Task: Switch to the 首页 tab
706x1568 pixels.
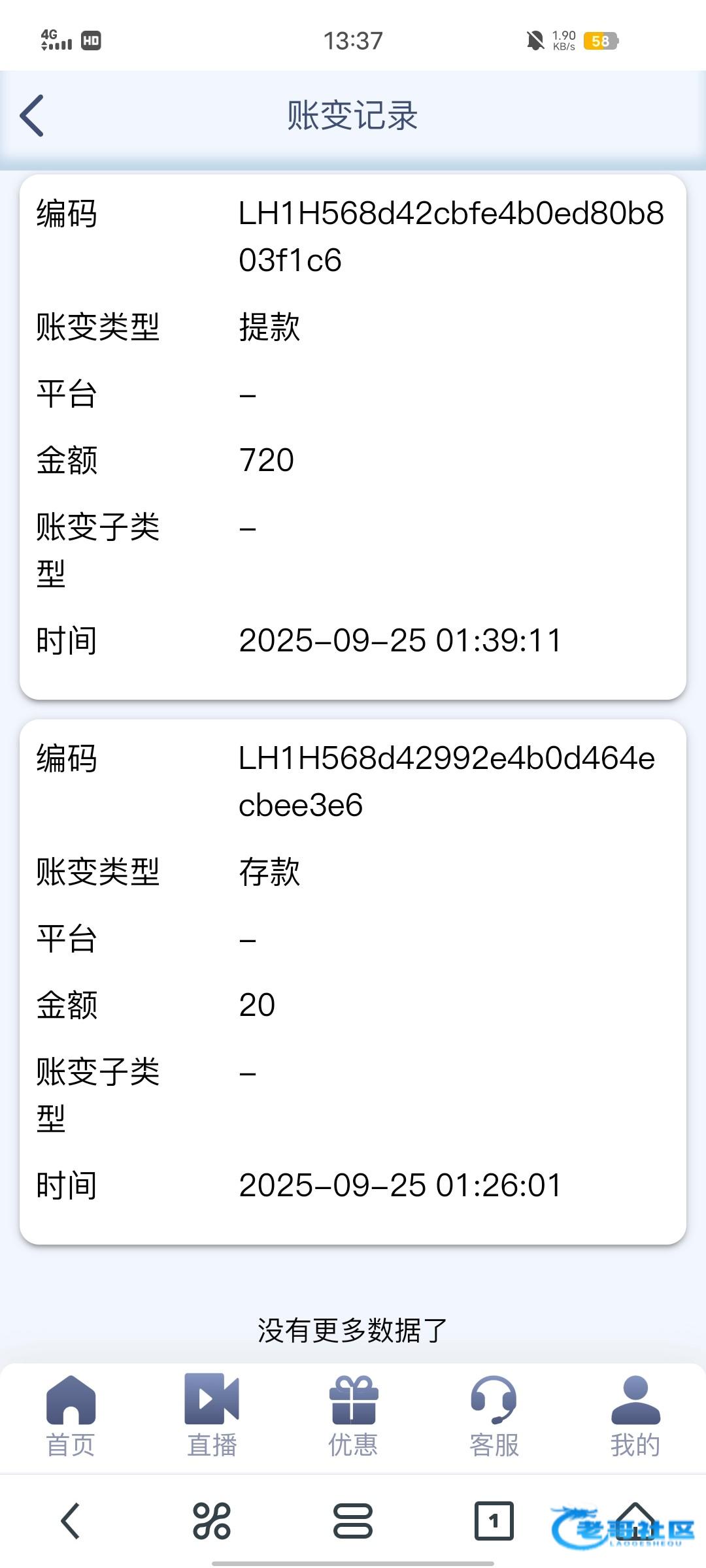Action: pyautogui.click(x=71, y=1416)
